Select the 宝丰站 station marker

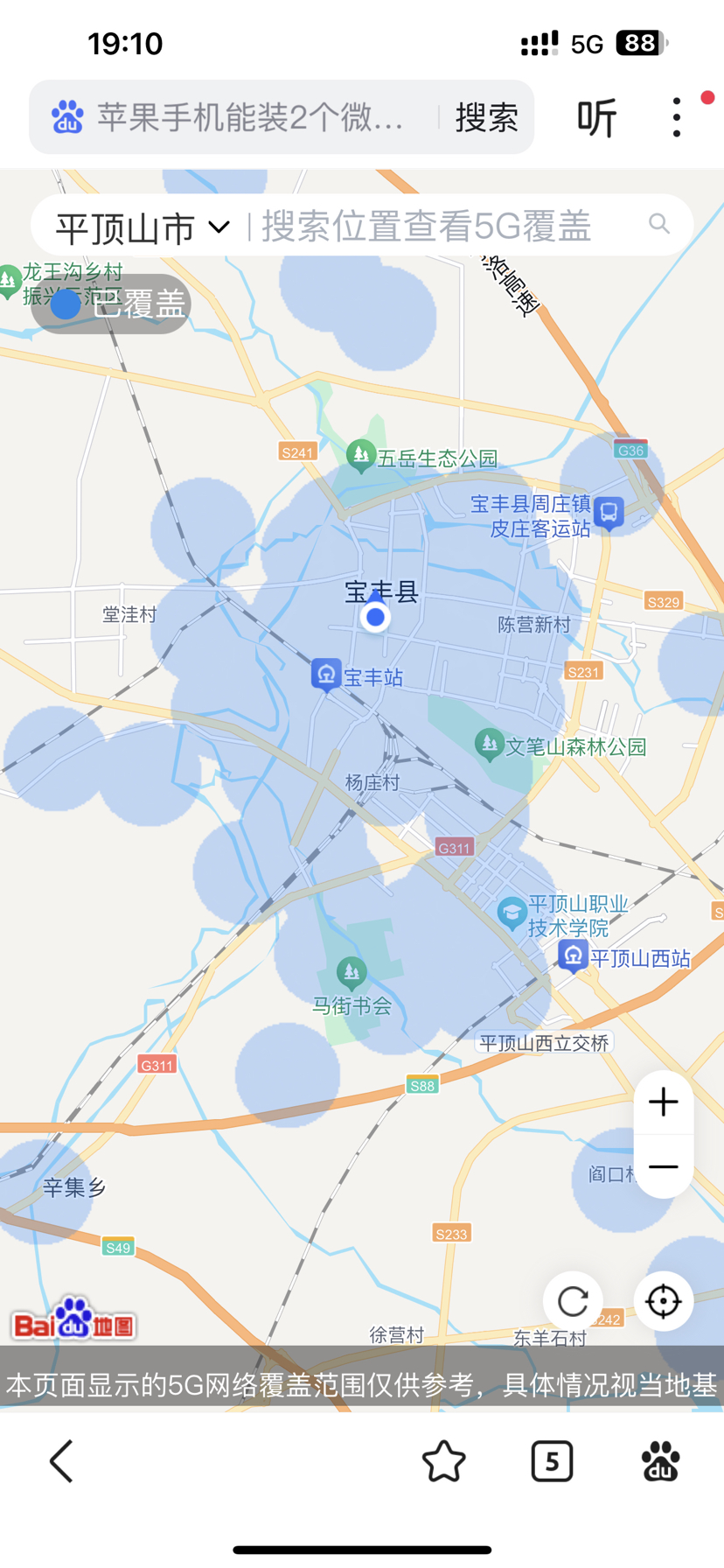tap(326, 675)
